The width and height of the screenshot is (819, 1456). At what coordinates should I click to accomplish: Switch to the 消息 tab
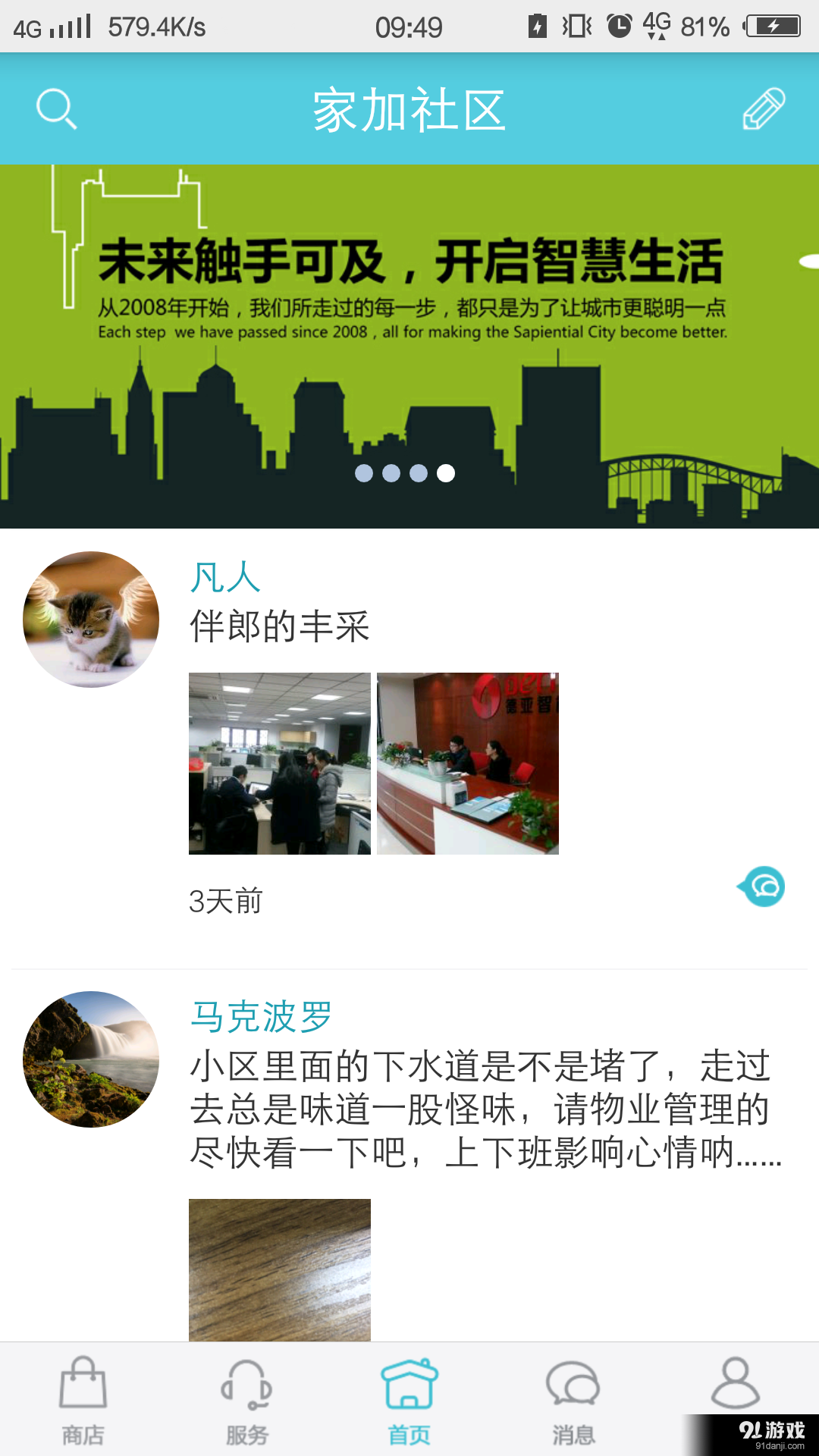coord(573,1410)
